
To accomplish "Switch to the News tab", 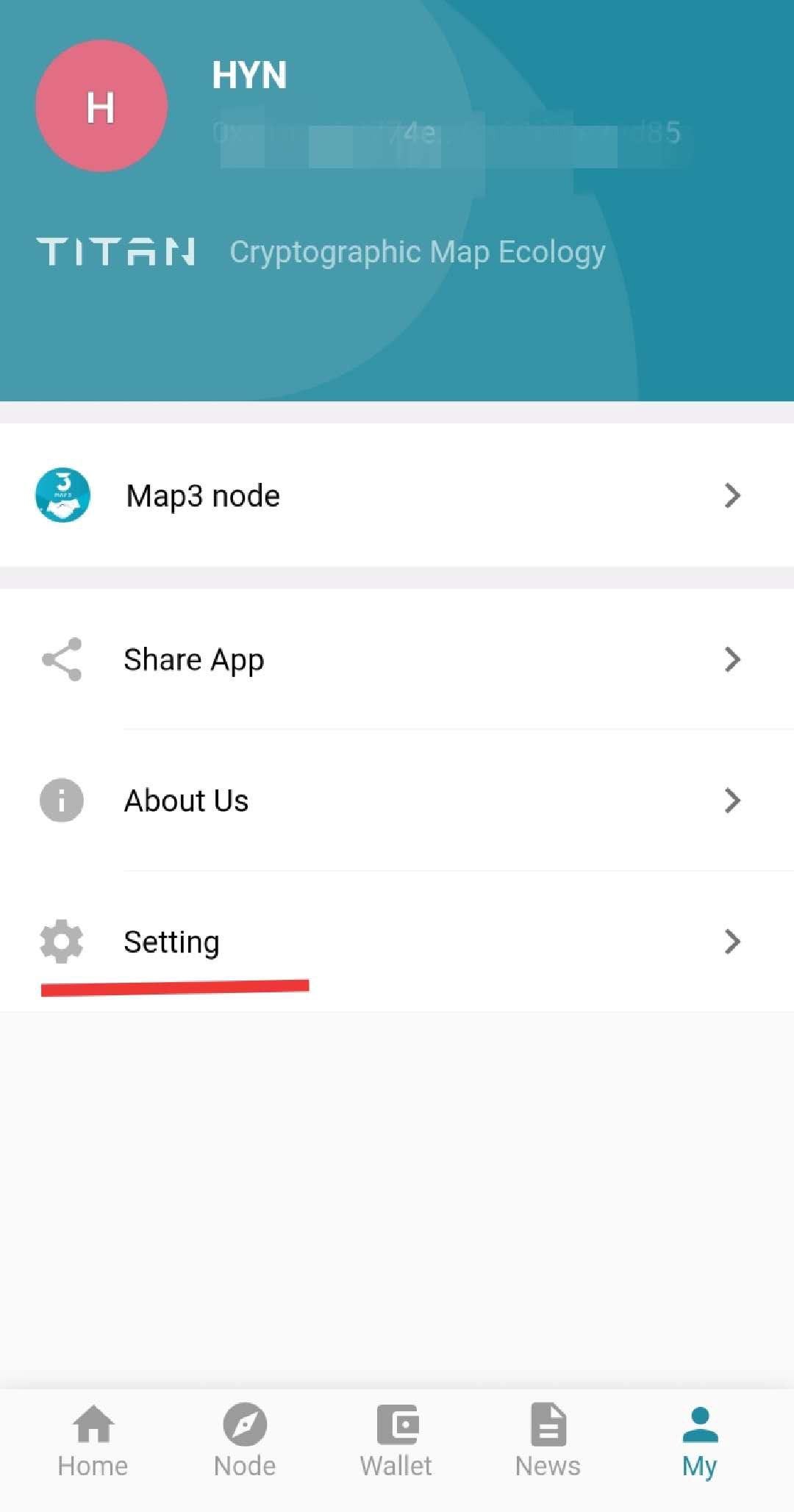I will (548, 1441).
